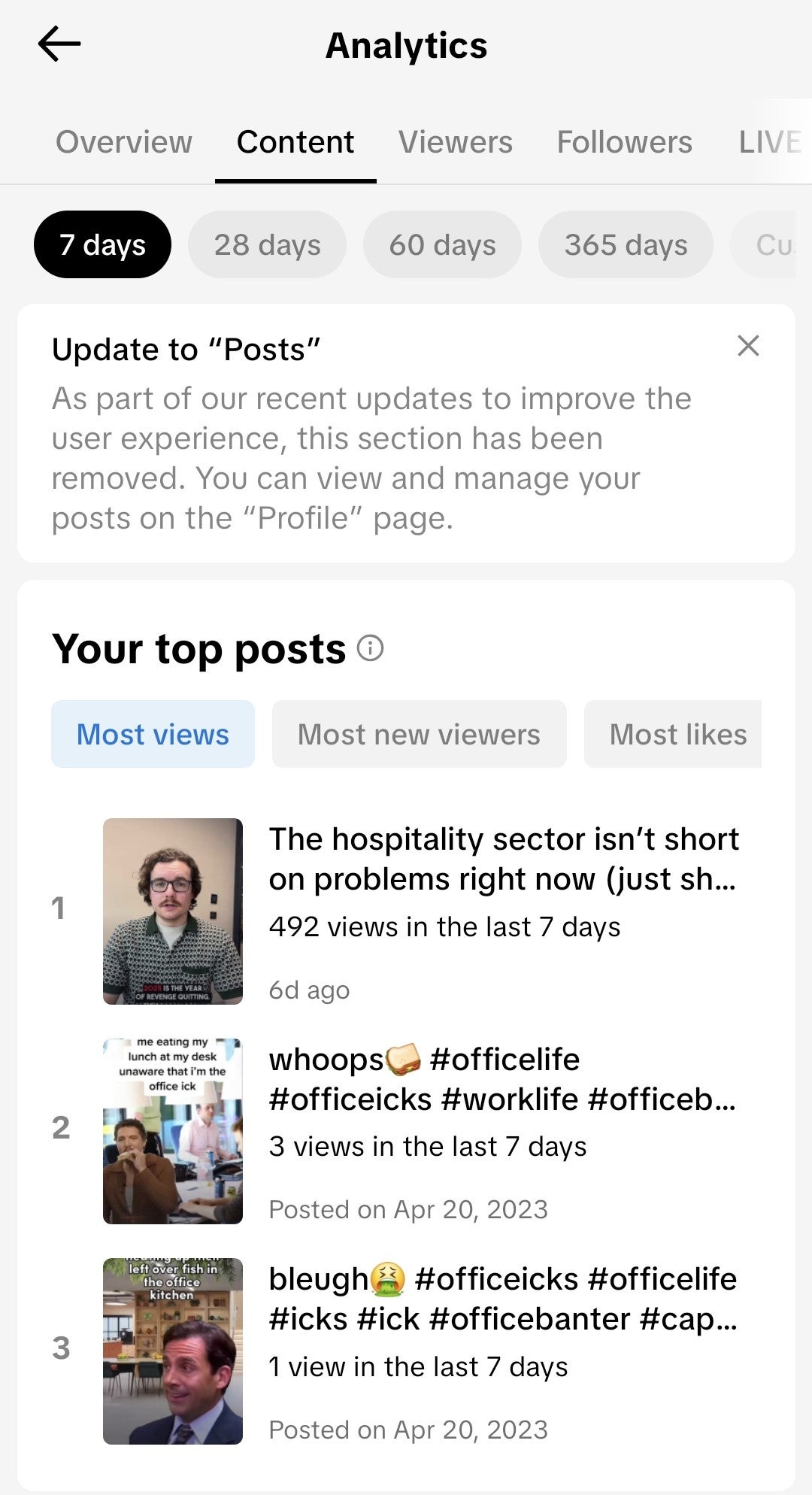Filter top posts by Most likes
This screenshot has height=1495, width=812.
click(677, 735)
